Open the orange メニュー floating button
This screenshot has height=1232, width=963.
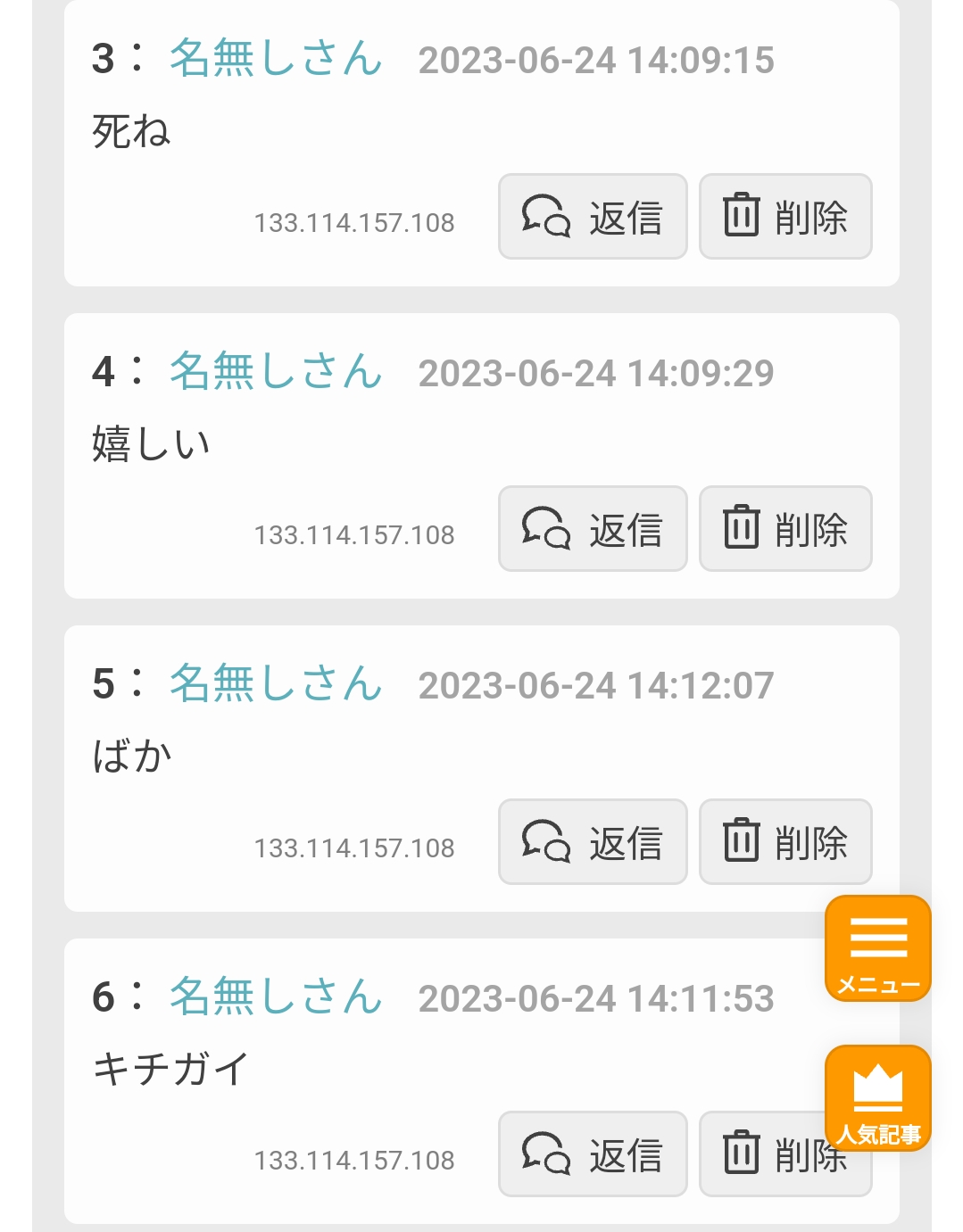(877, 948)
